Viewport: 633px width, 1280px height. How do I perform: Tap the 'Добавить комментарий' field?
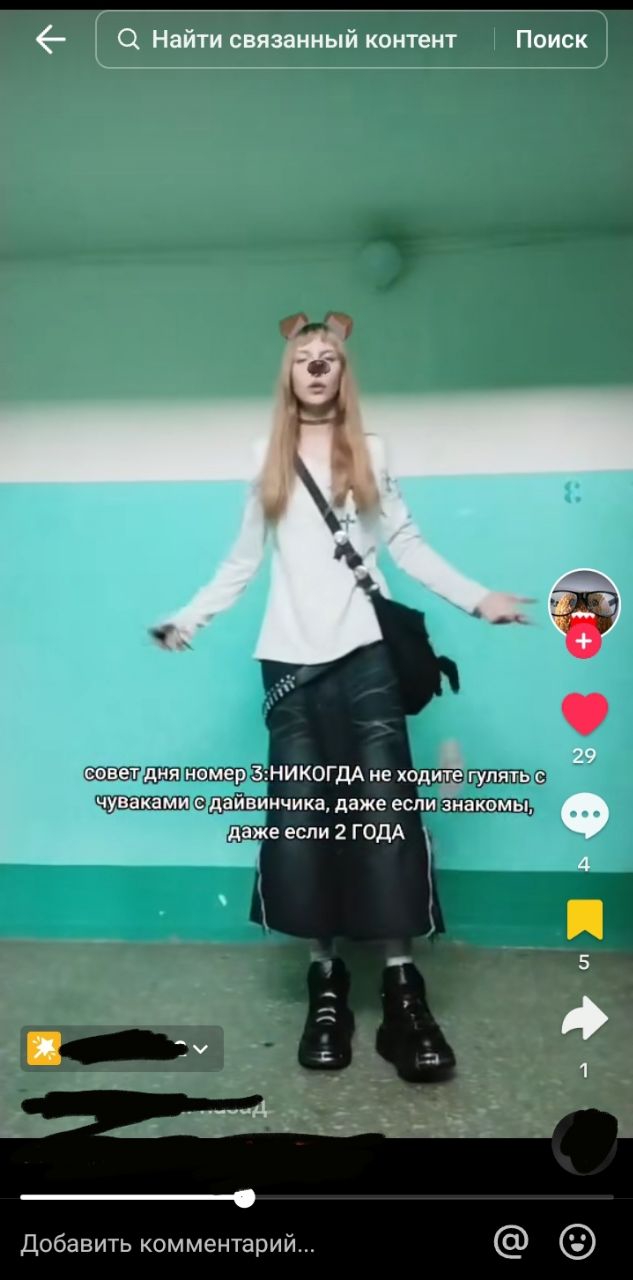click(x=167, y=1244)
